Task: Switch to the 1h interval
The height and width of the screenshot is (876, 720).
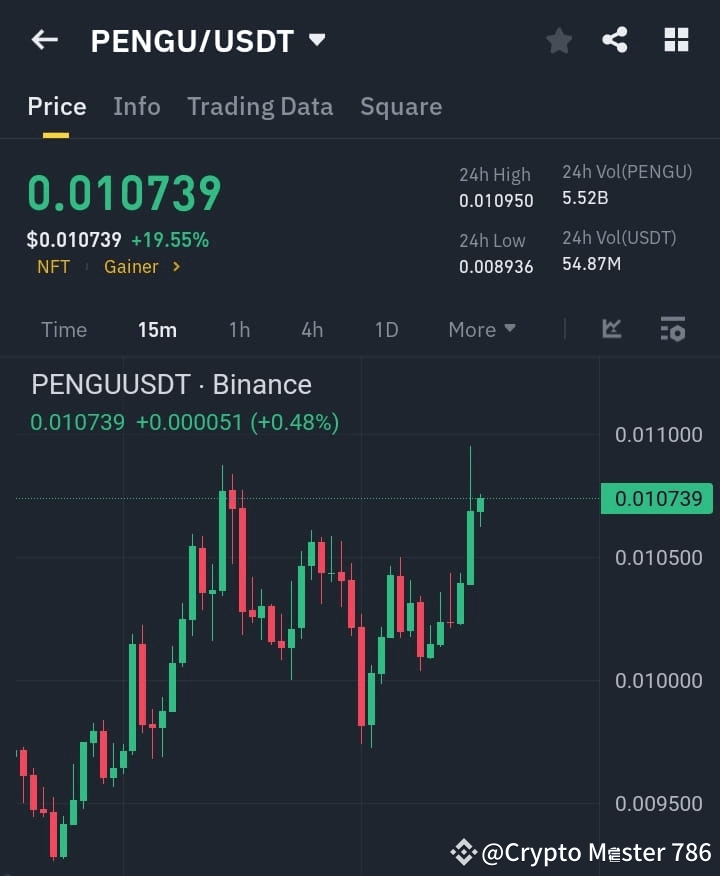Action: pyautogui.click(x=239, y=329)
